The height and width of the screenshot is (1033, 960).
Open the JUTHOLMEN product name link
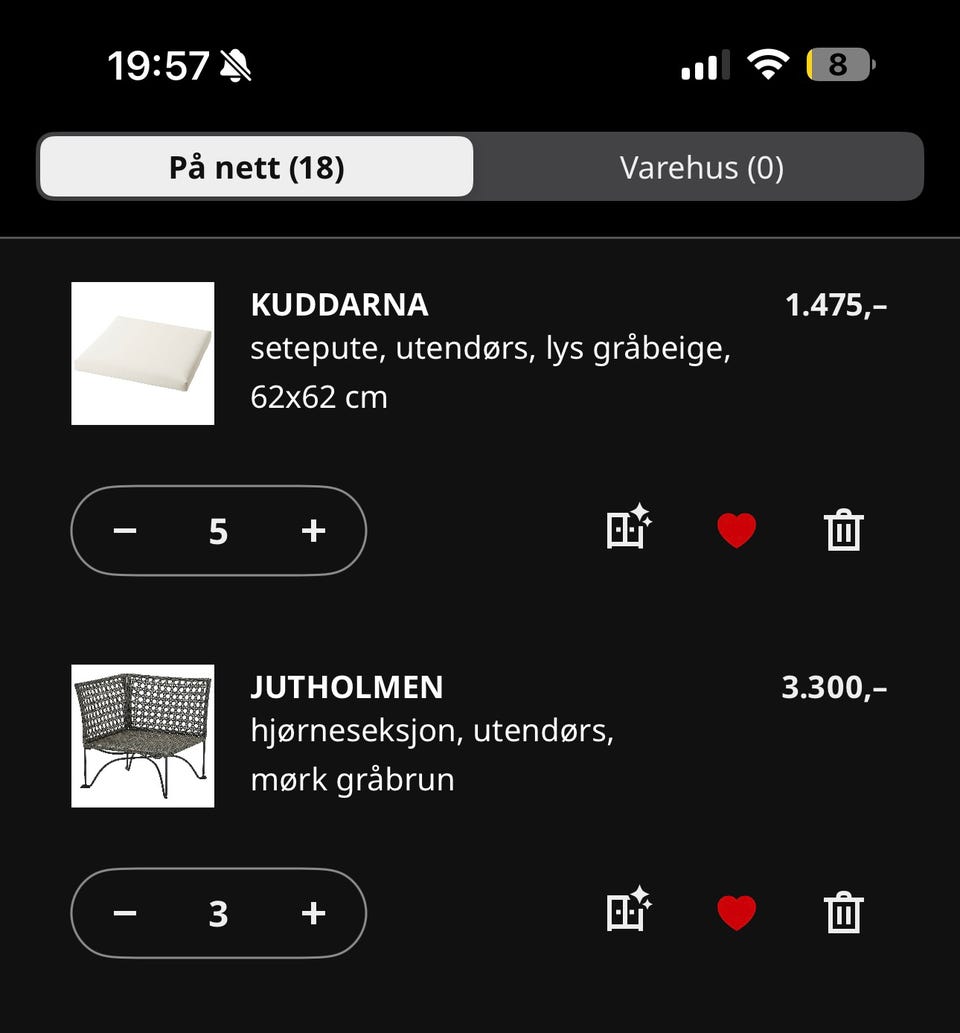[347, 687]
